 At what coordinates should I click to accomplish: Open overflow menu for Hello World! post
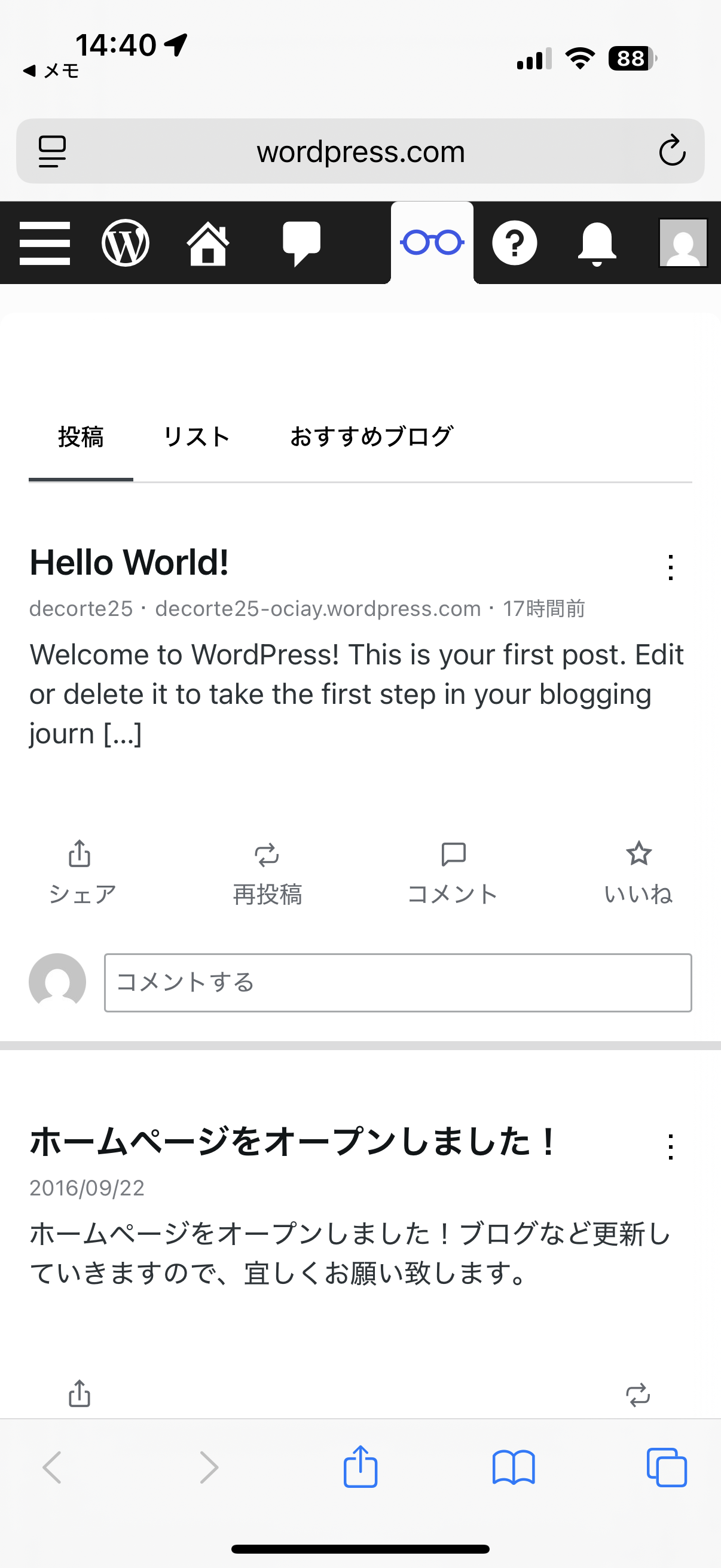(671, 568)
